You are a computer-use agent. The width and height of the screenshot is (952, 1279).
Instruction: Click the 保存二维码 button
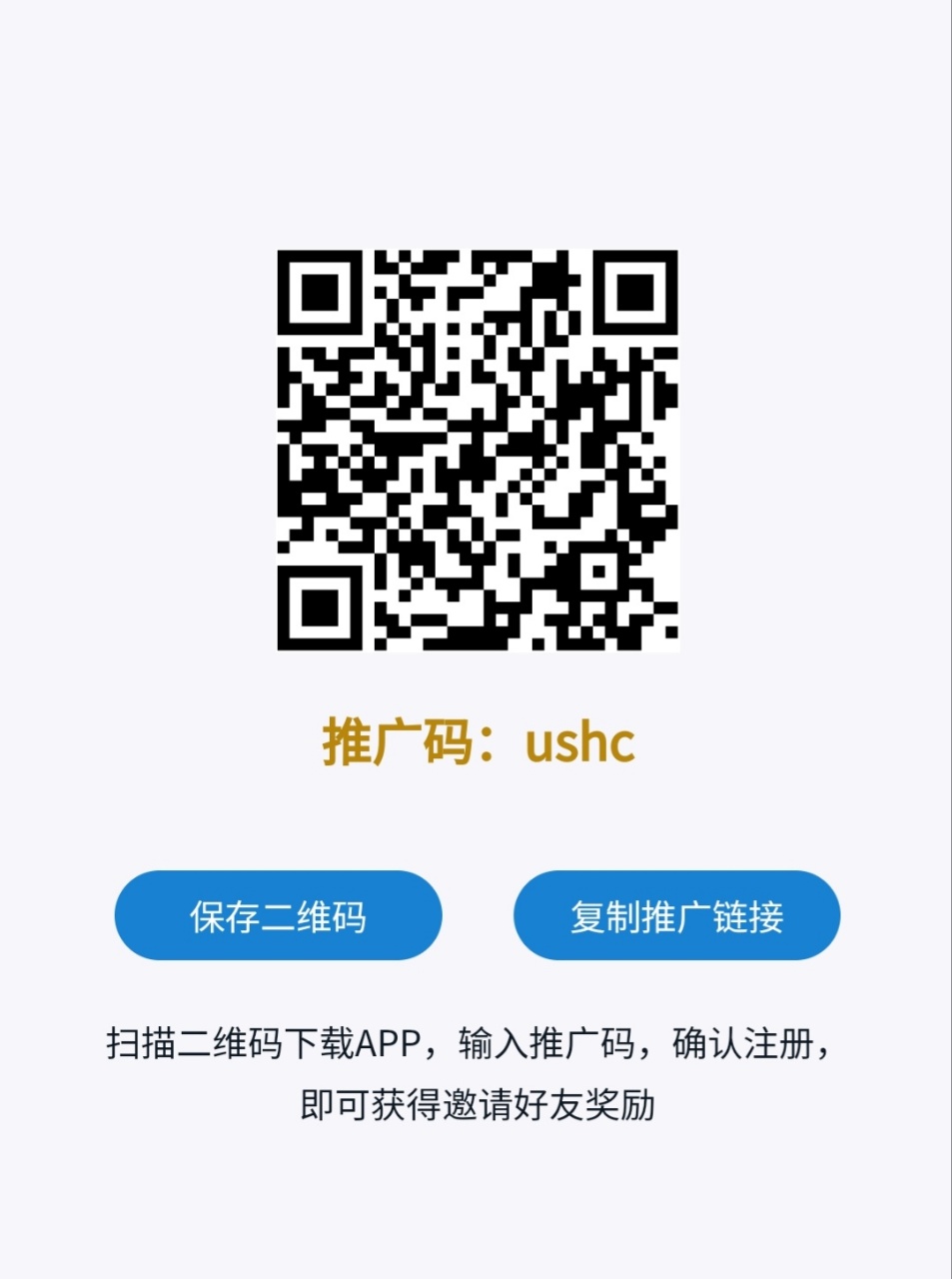pyautogui.click(x=277, y=915)
